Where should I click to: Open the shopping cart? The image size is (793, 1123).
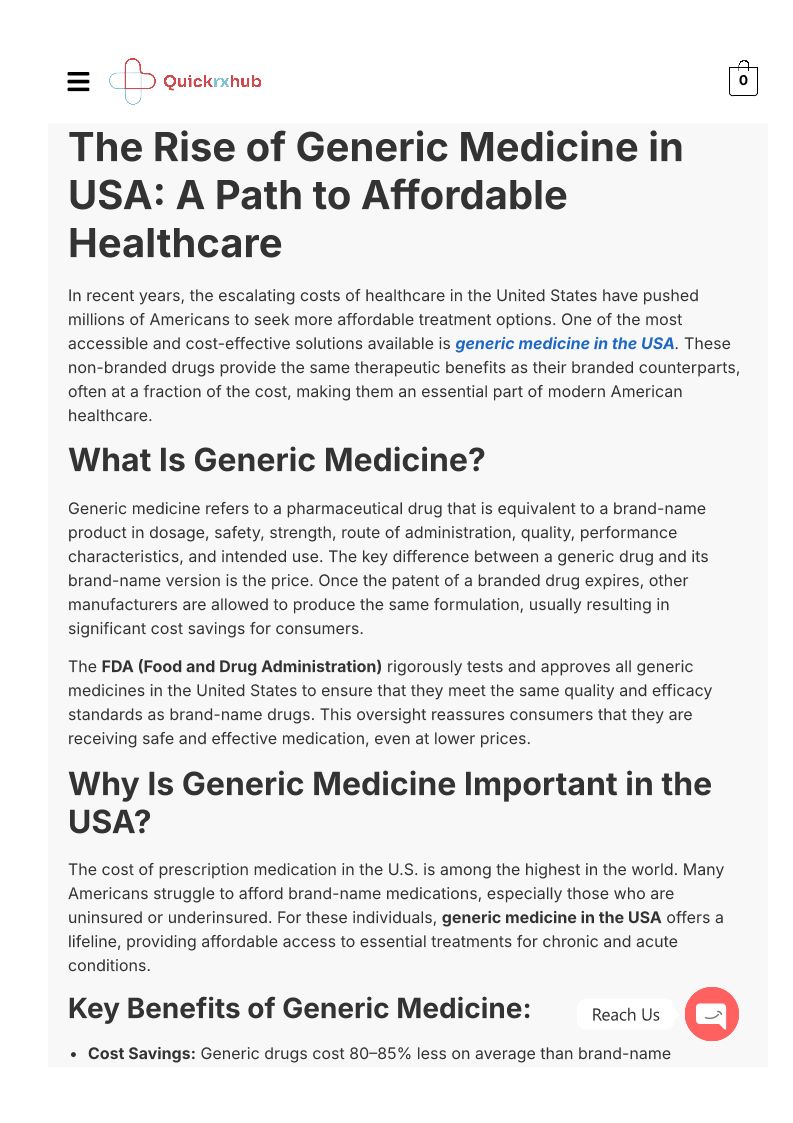click(743, 80)
